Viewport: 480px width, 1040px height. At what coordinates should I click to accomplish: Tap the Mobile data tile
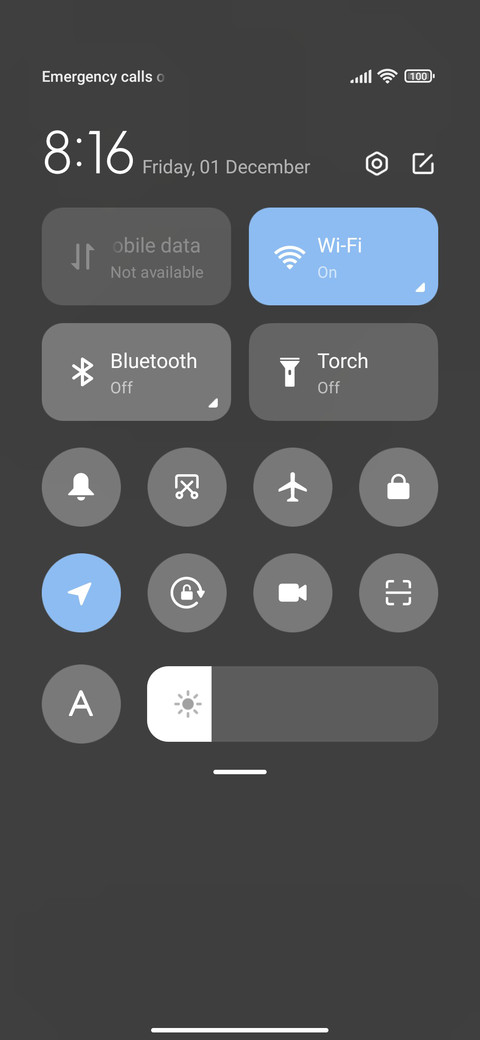coord(137,257)
